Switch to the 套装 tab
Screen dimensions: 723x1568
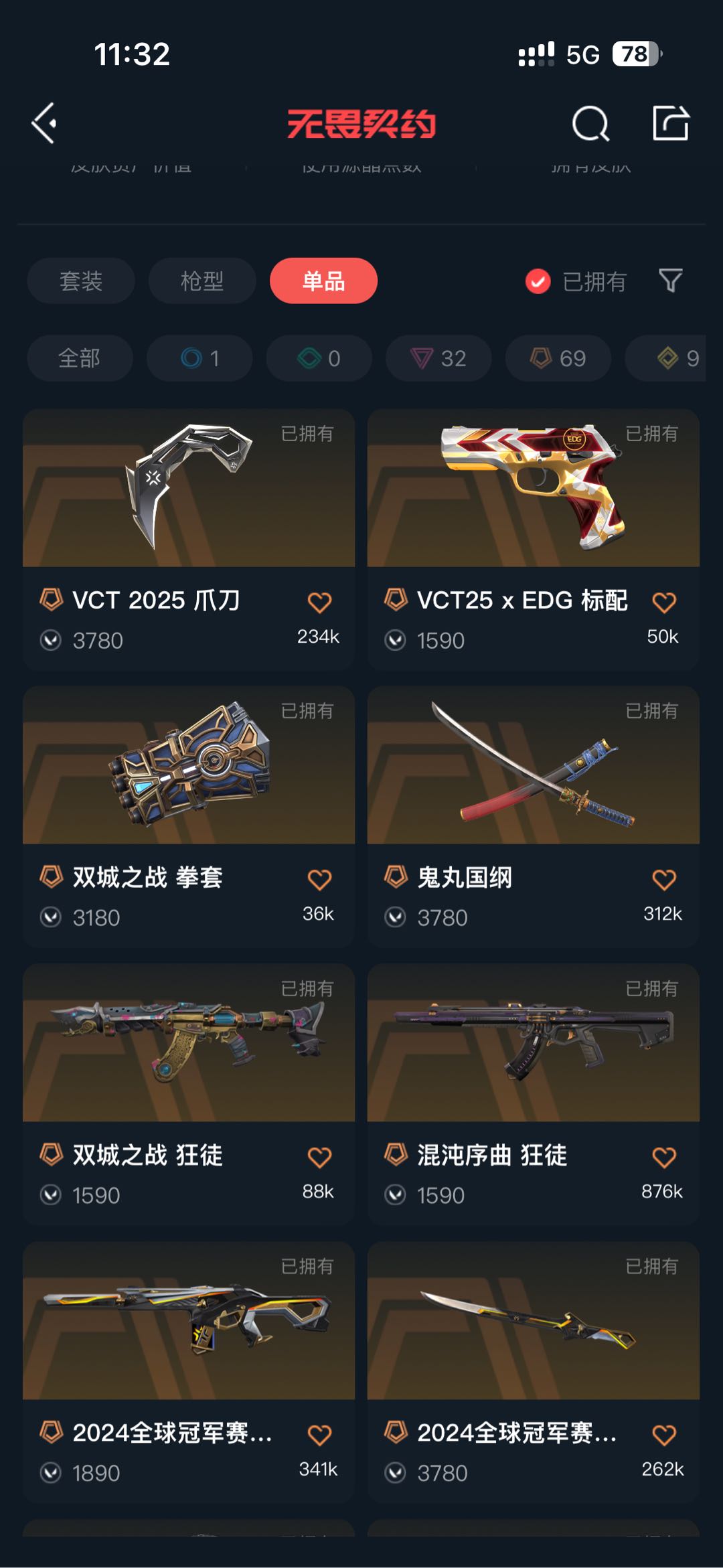[81, 281]
